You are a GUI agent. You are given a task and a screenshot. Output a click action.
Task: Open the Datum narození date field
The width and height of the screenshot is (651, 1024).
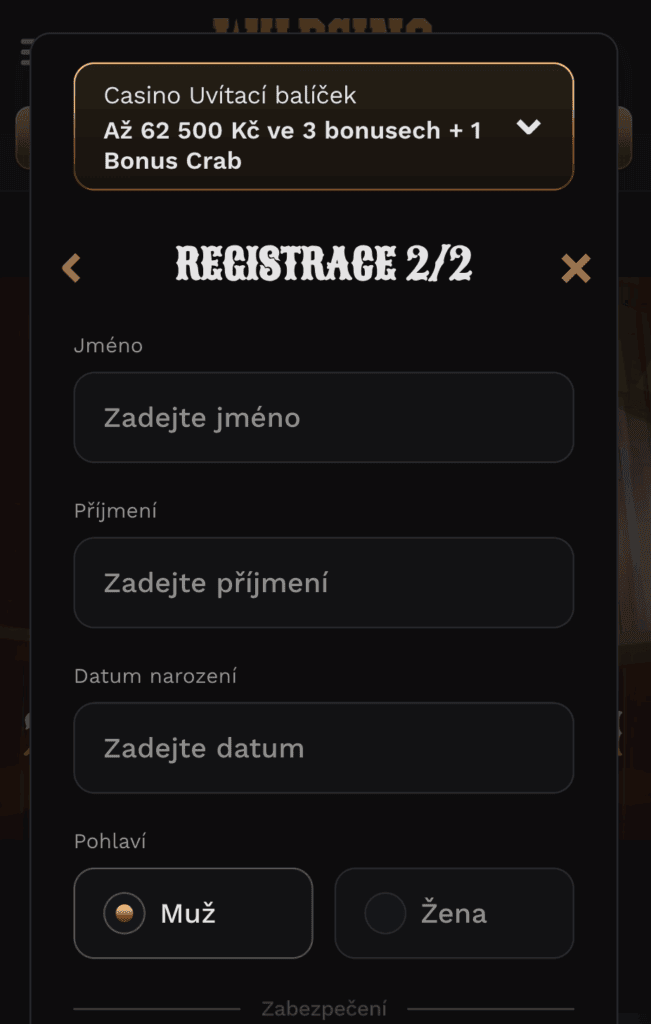point(323,748)
